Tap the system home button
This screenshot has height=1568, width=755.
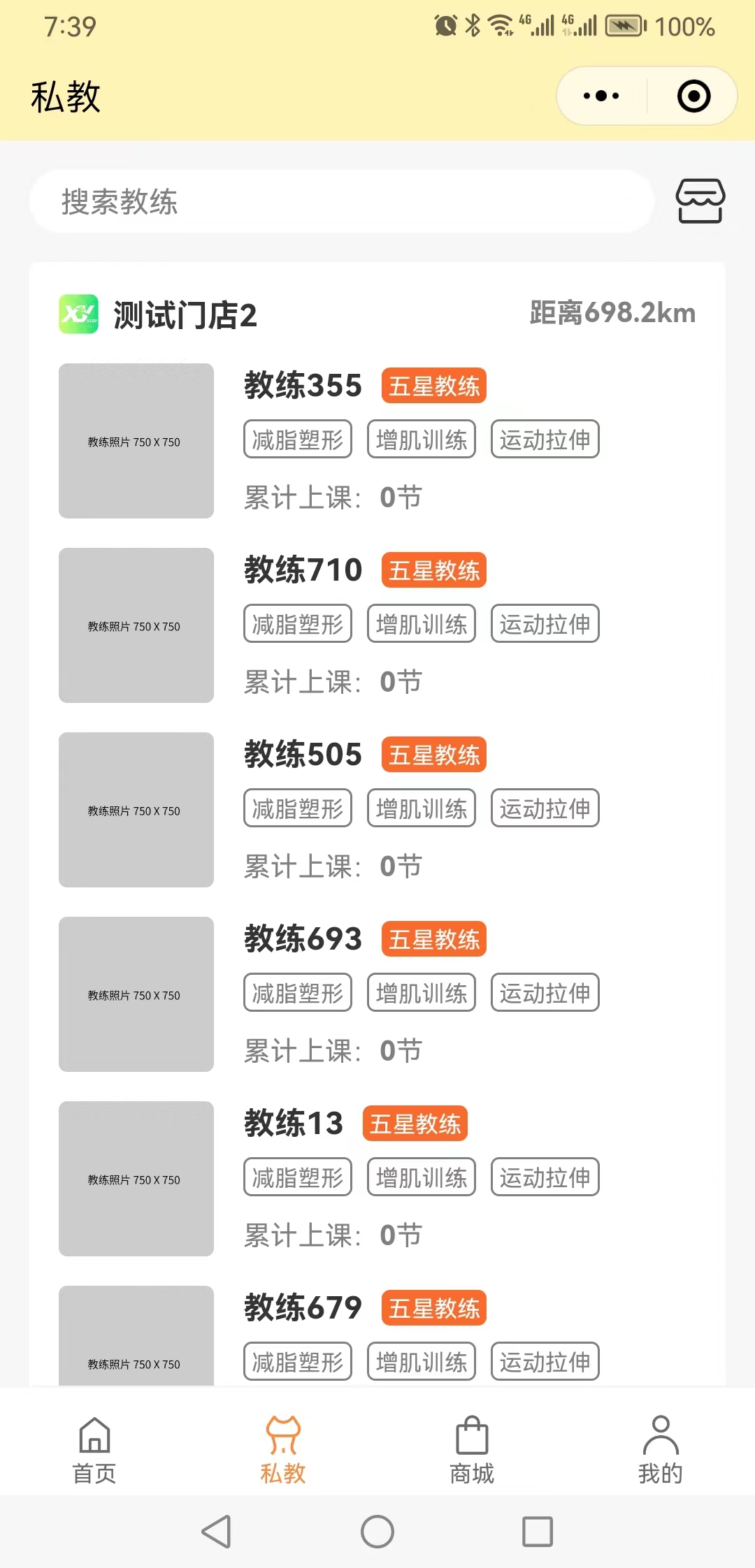coord(377,1532)
